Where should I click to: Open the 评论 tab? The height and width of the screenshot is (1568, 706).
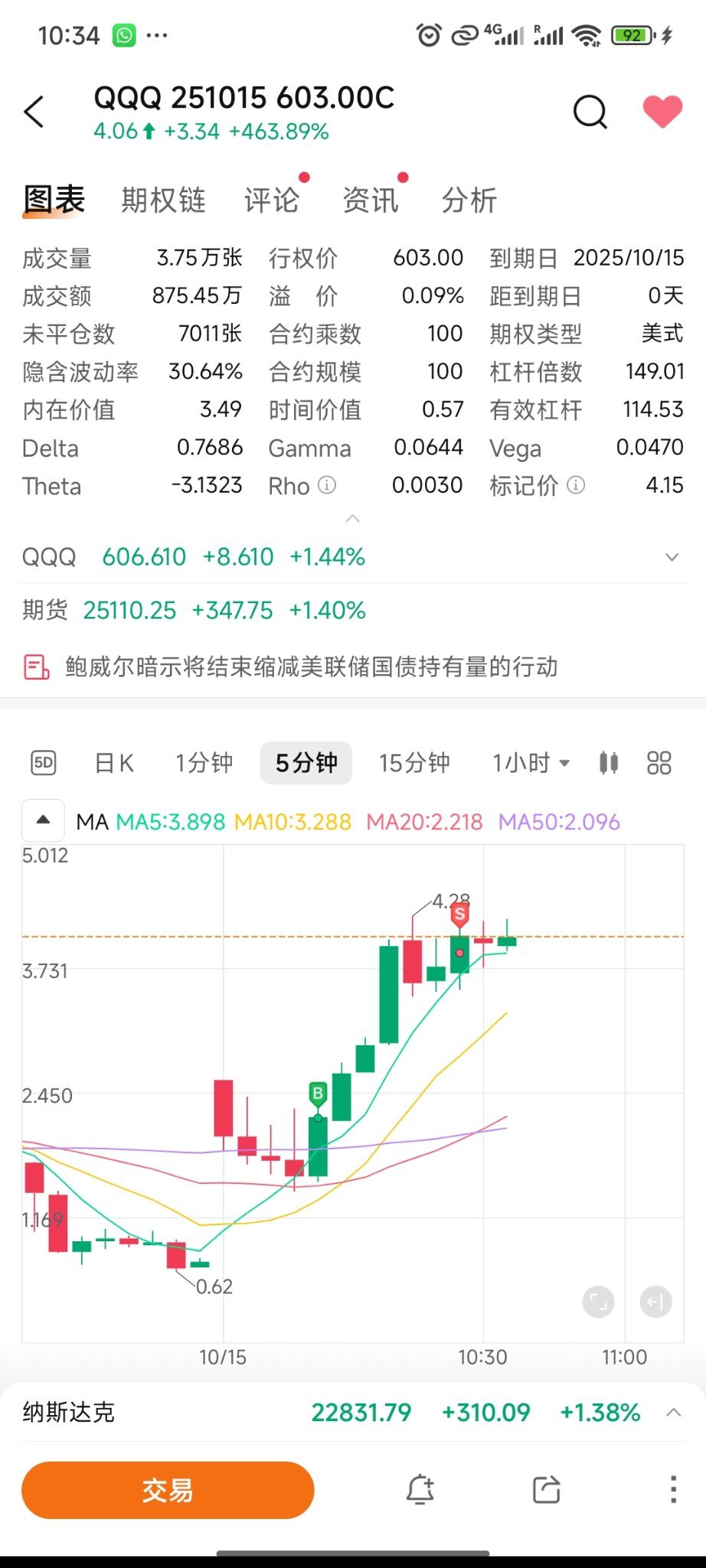[x=272, y=200]
